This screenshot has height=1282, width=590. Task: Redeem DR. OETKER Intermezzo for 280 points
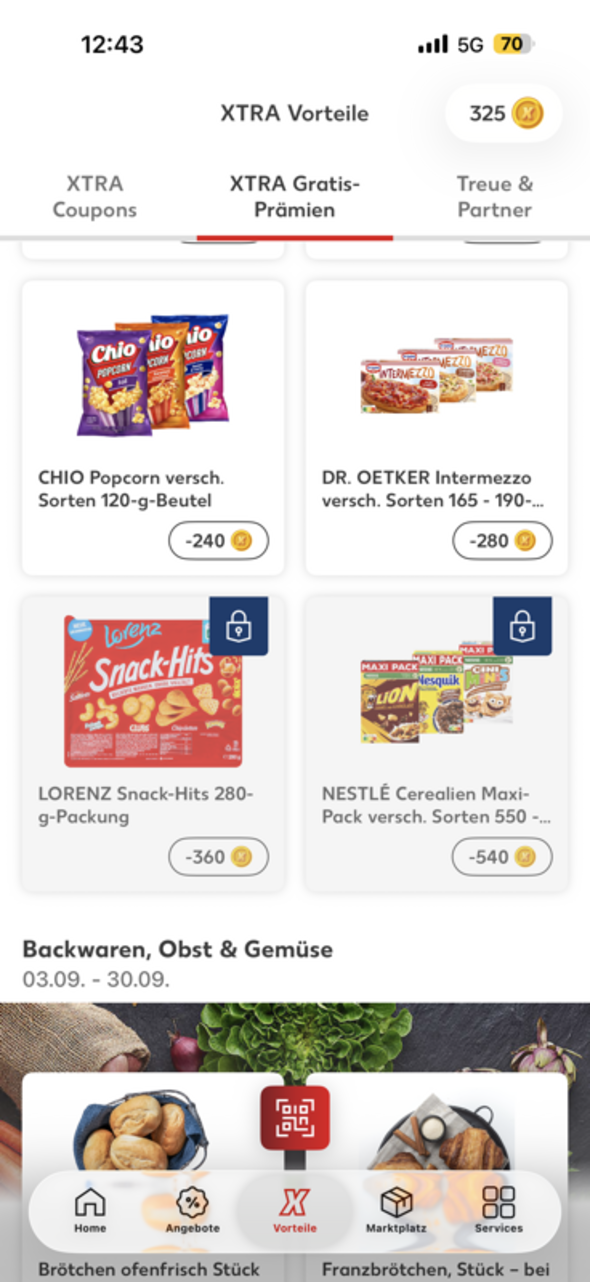502,541
